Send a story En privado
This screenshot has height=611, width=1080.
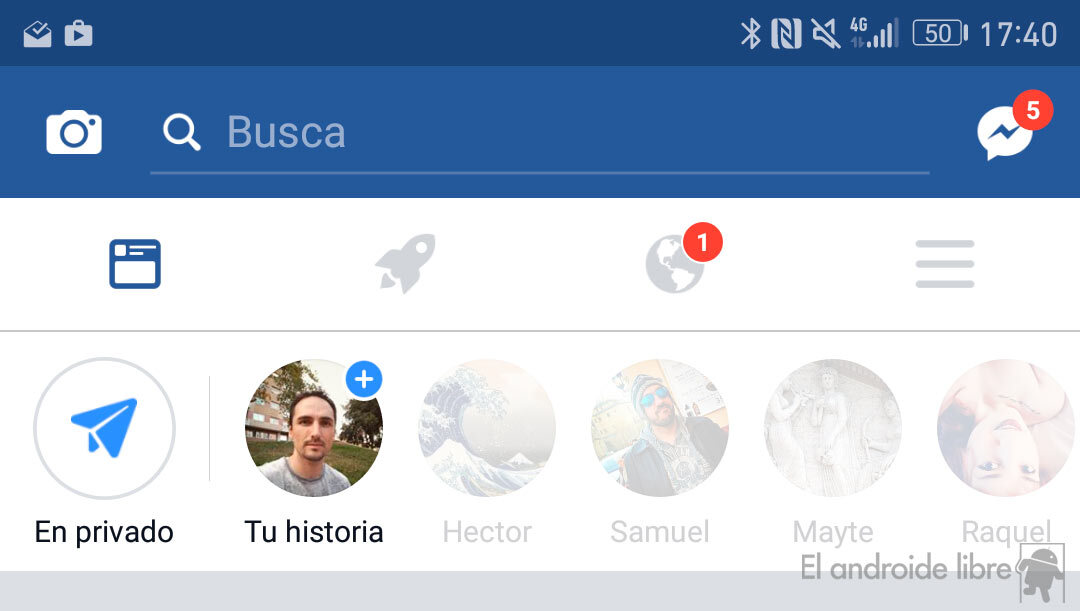point(104,428)
